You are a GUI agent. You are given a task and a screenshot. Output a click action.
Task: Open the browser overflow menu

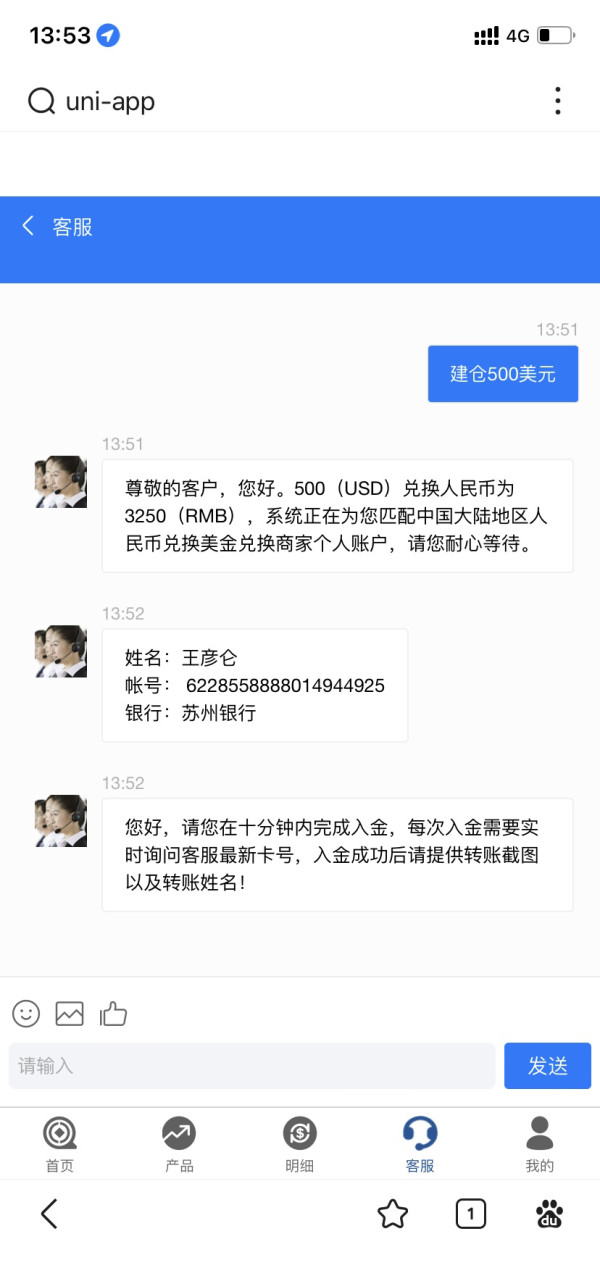click(557, 101)
